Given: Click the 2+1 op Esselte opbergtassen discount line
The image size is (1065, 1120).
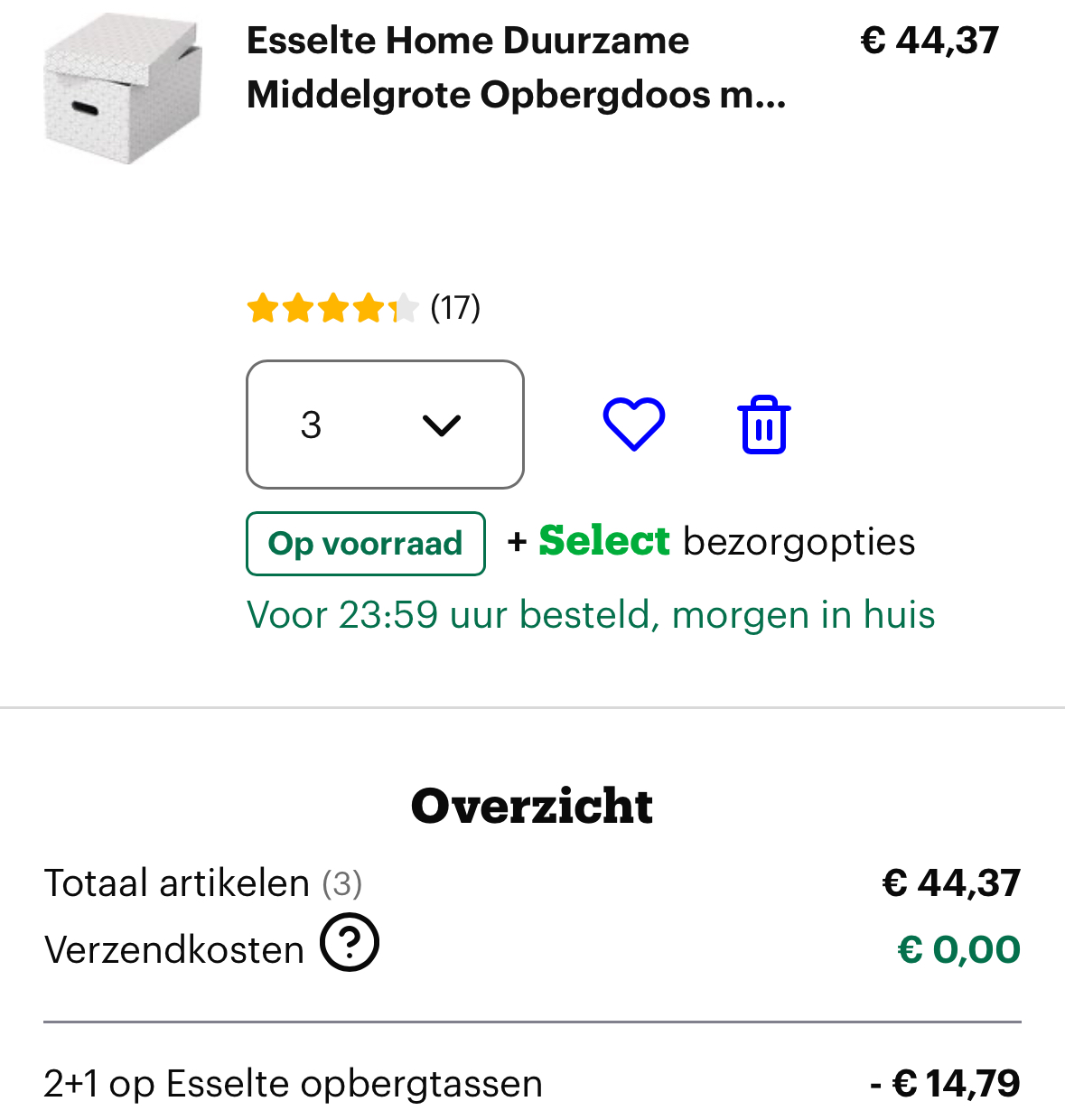Looking at the screenshot, I should click(293, 1082).
